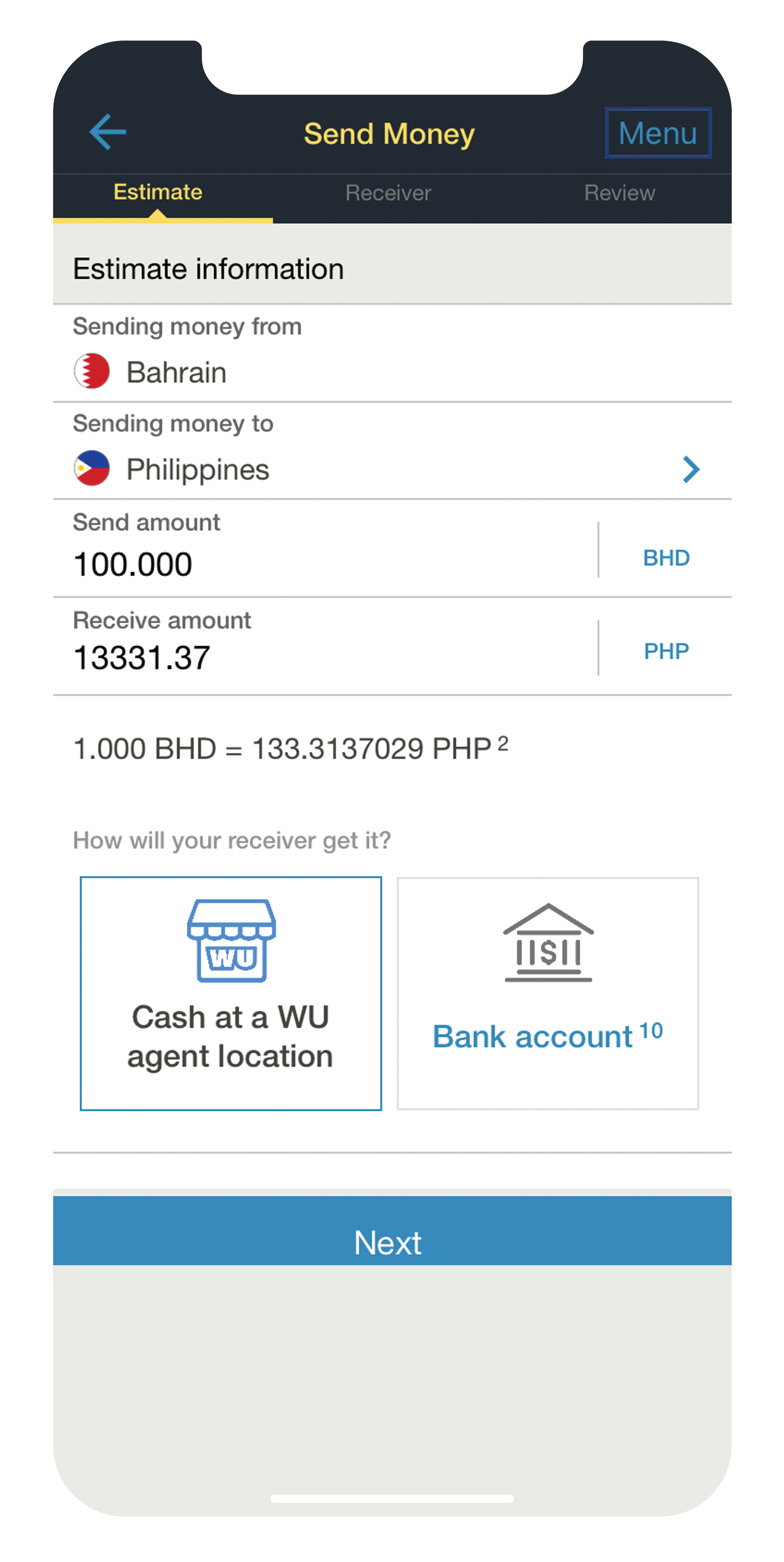The image size is (784, 1562).
Task: Select the Estimate tab
Action: [x=158, y=193]
